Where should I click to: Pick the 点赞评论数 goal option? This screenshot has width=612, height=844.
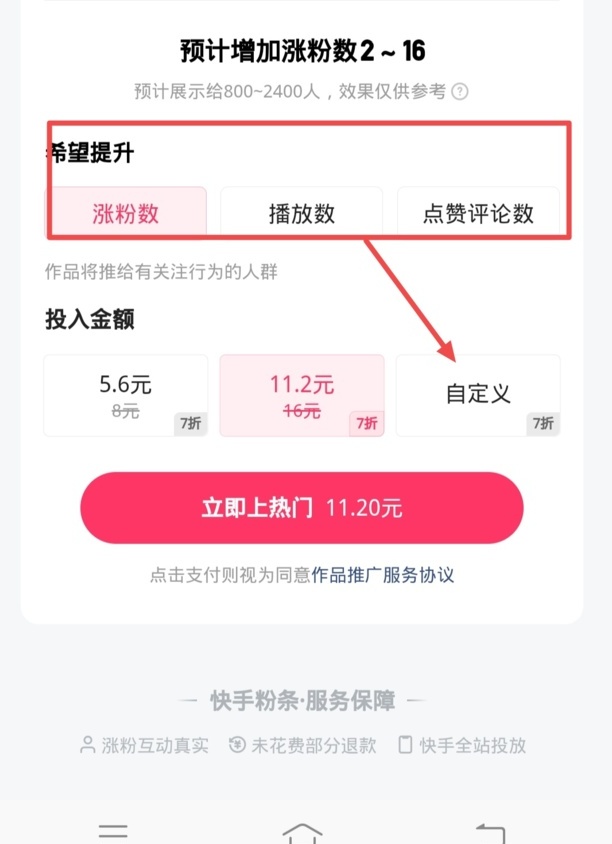[x=478, y=213]
